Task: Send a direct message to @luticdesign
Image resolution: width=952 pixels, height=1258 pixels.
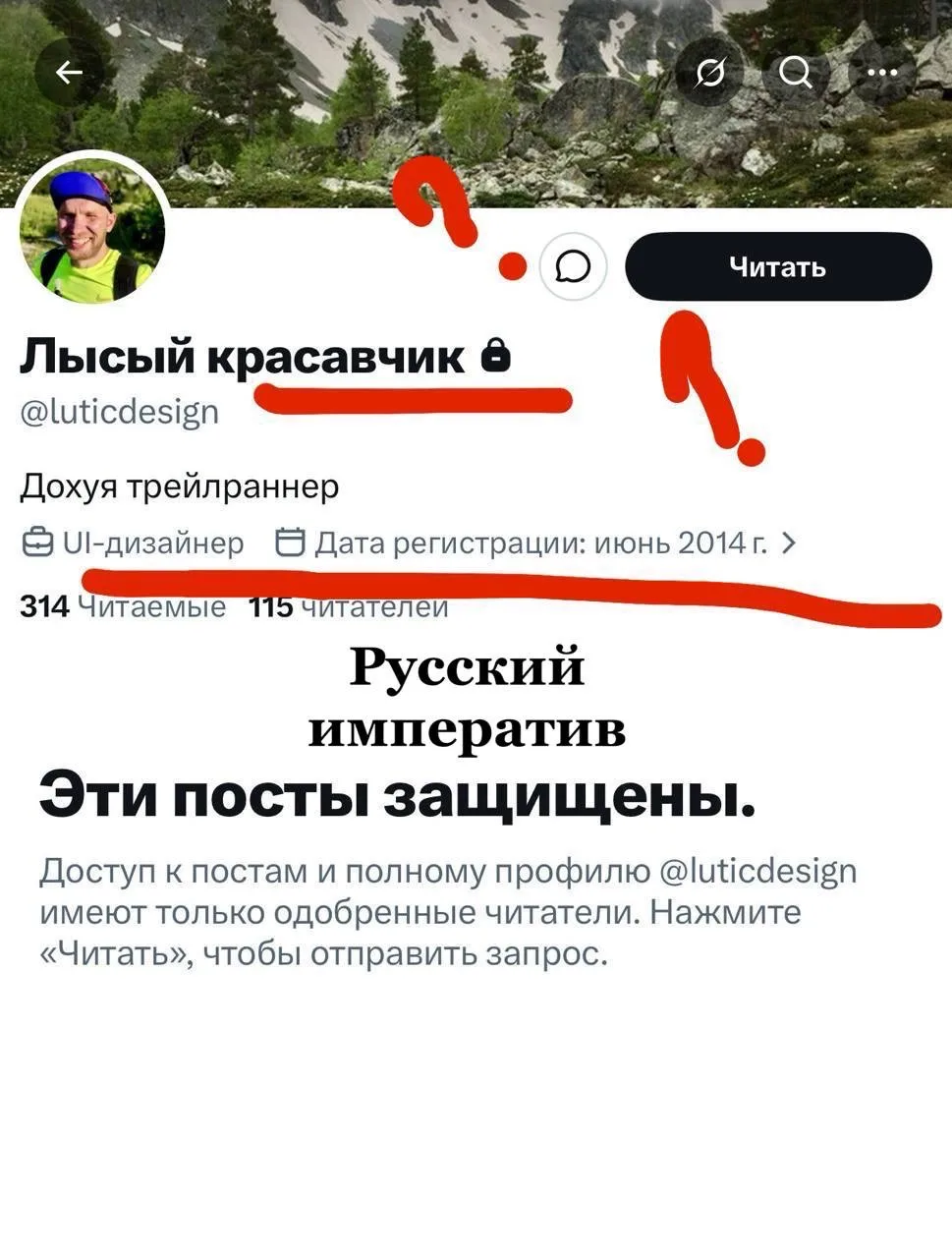Action: click(573, 266)
